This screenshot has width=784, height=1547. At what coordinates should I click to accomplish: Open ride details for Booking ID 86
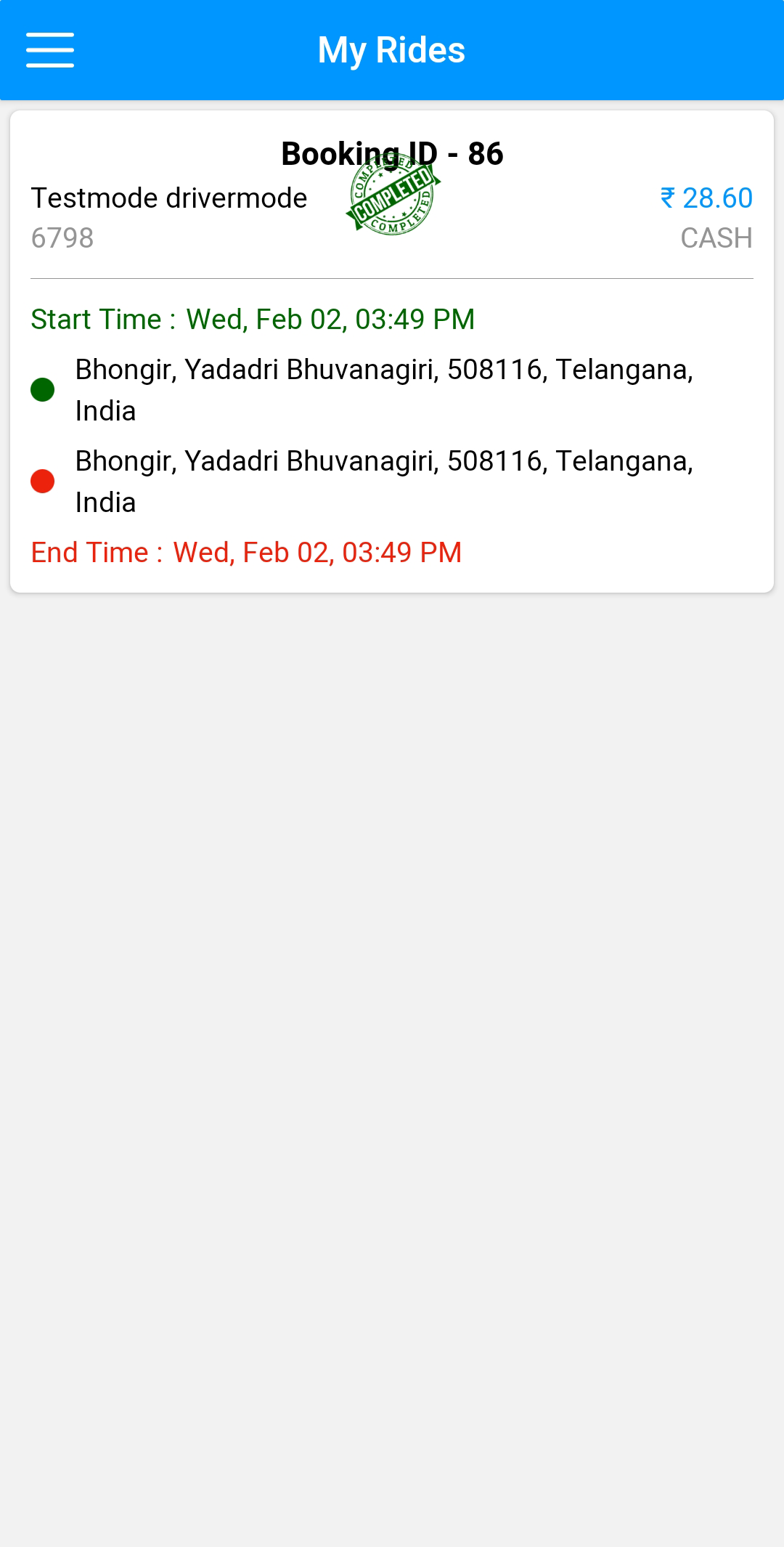coord(392,352)
